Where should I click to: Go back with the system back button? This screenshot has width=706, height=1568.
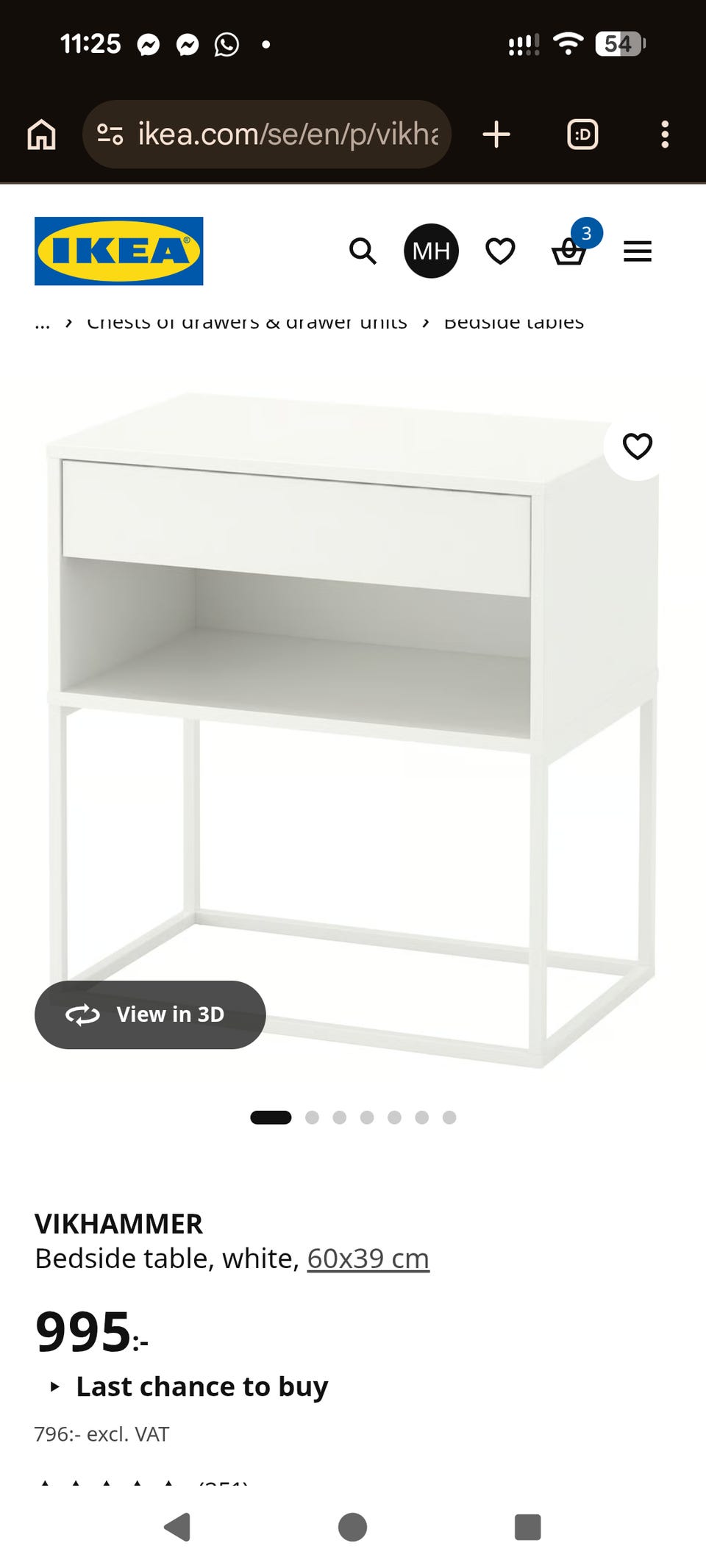point(177,1527)
